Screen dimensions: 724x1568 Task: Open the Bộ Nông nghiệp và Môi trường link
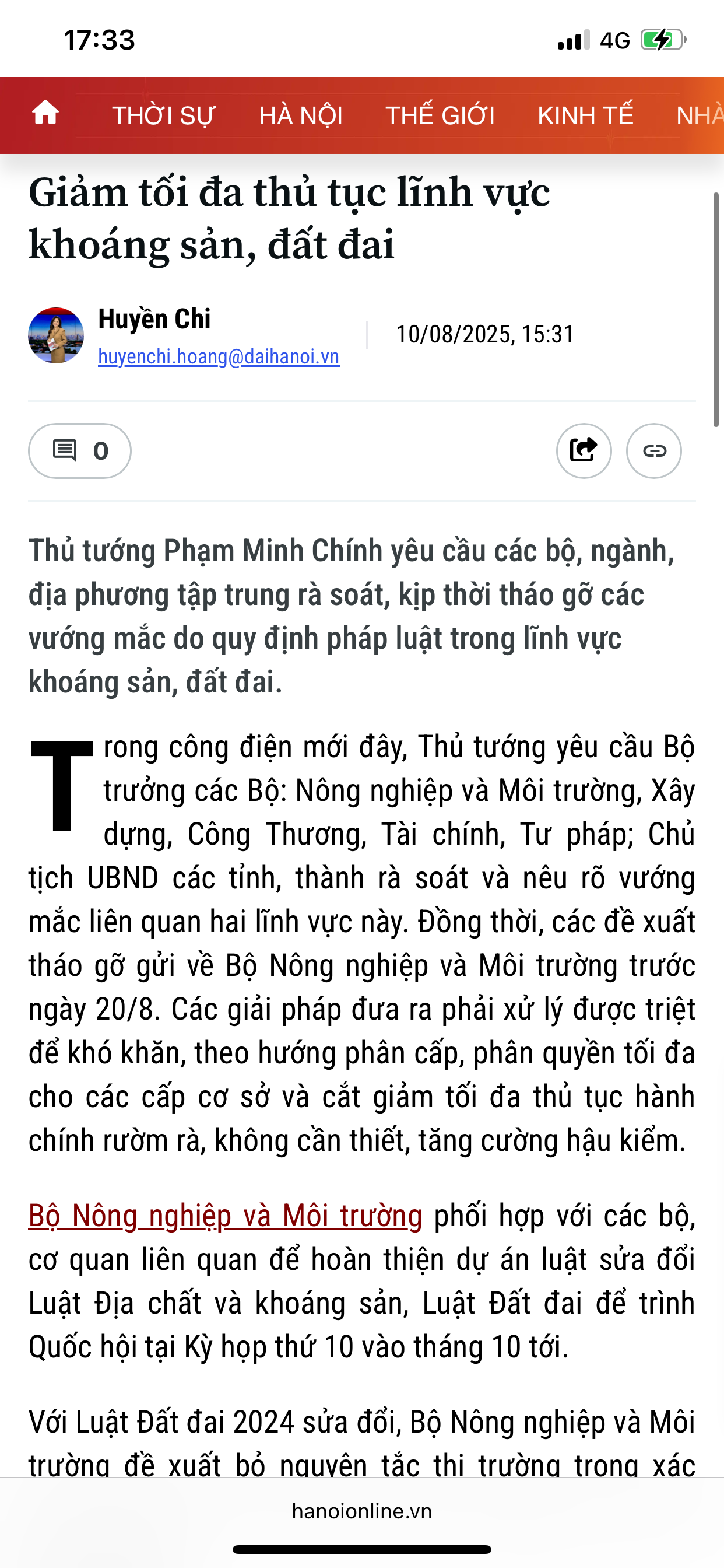pos(225,1216)
